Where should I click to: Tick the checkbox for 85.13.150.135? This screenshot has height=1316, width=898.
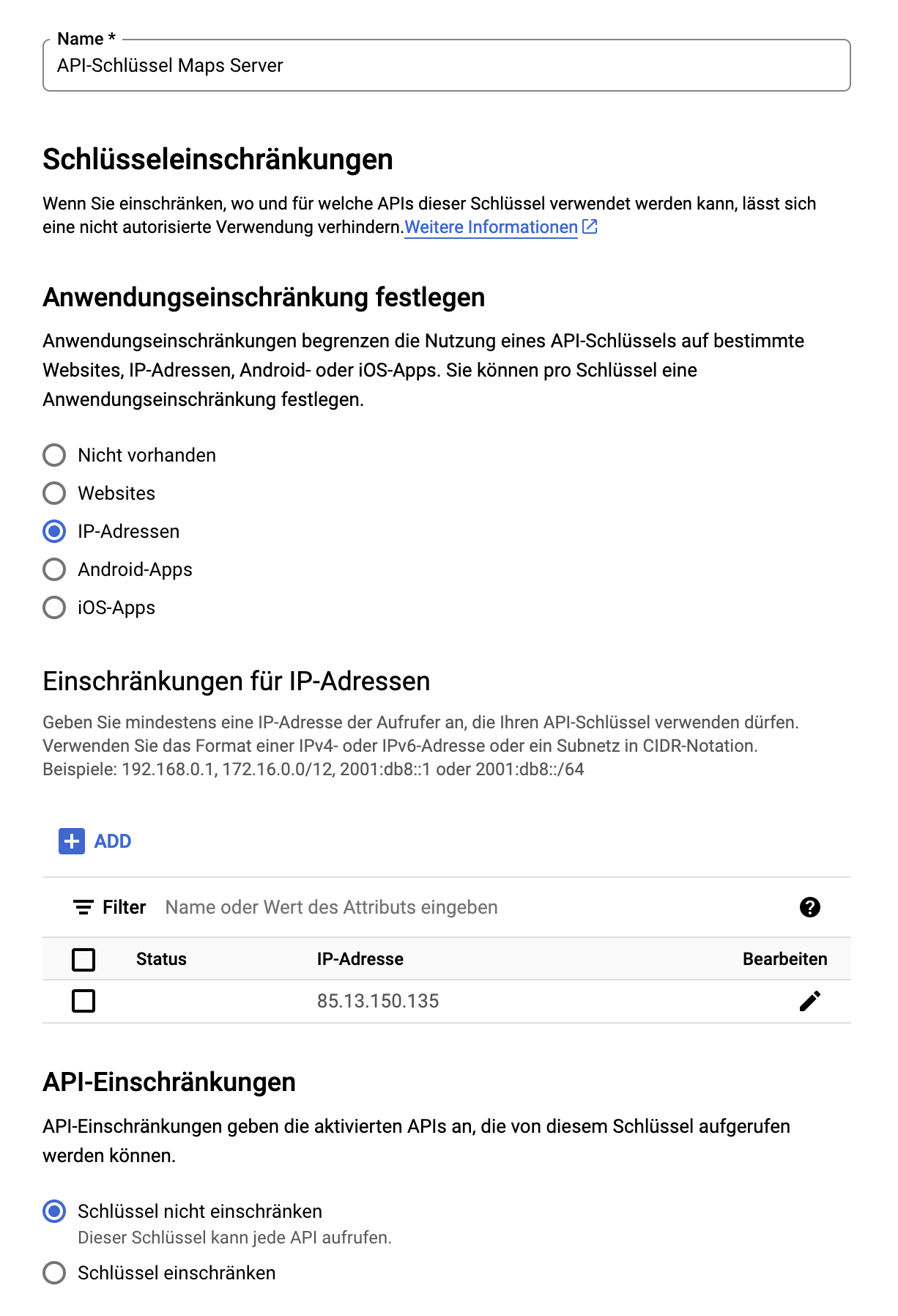point(84,1001)
